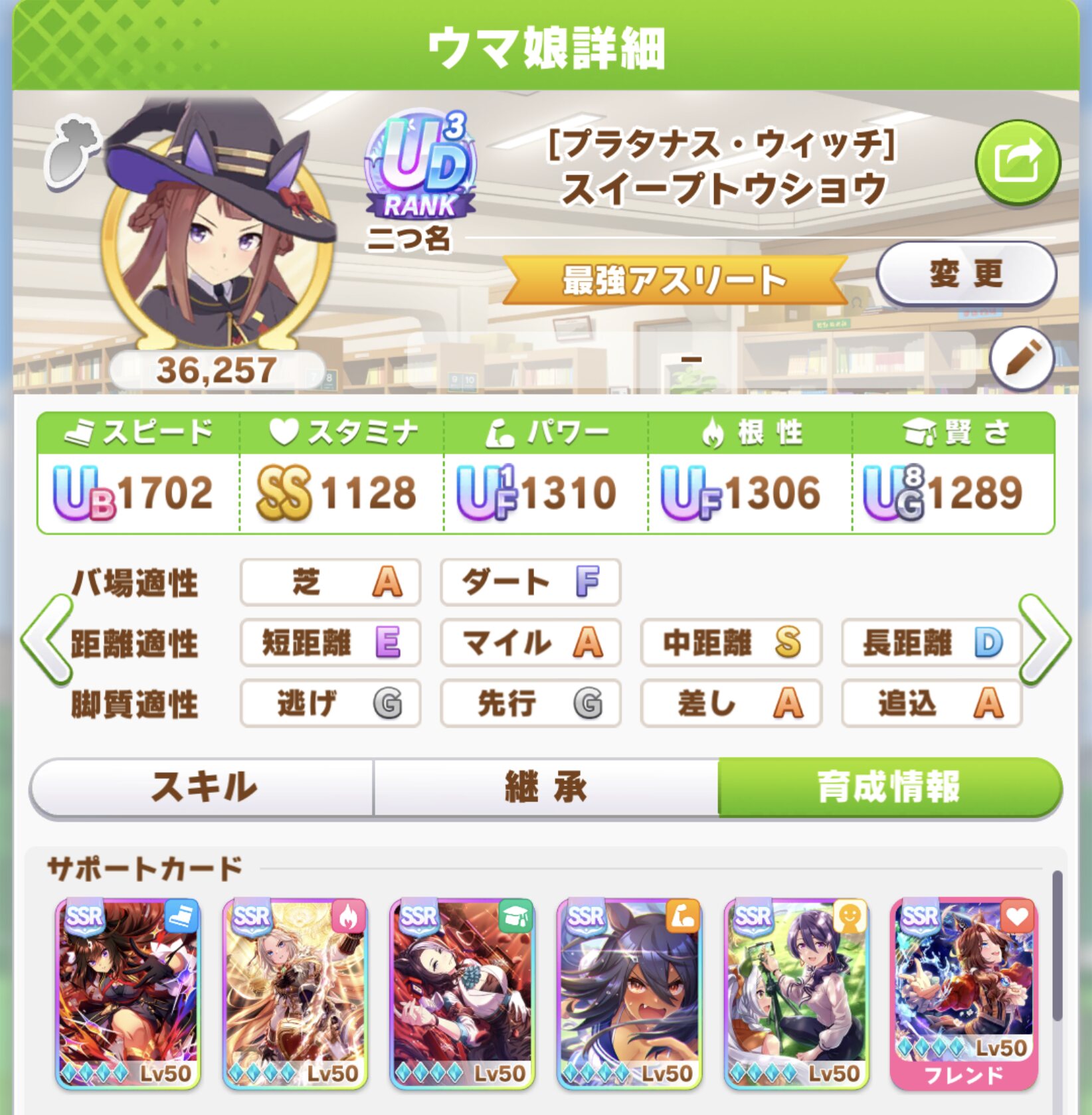The width and height of the screenshot is (1092, 1115).
Task: Edit the memo with the pencil icon
Action: (x=1022, y=359)
